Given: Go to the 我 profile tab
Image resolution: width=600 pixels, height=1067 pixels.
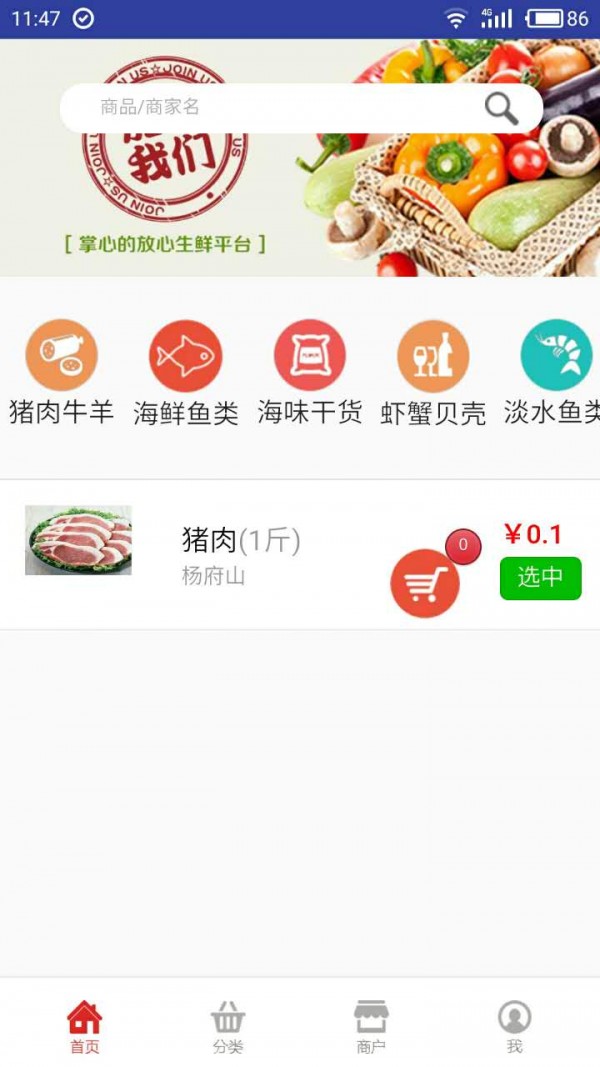Looking at the screenshot, I should pyautogui.click(x=514, y=1028).
